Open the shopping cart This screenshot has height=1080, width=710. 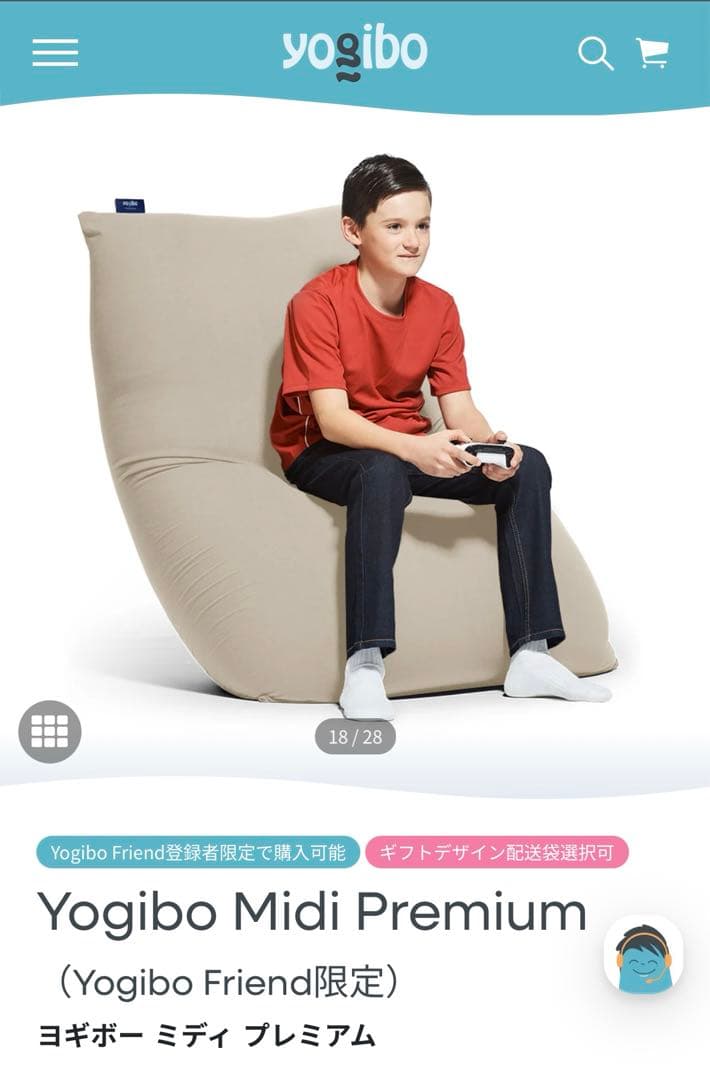coord(652,52)
